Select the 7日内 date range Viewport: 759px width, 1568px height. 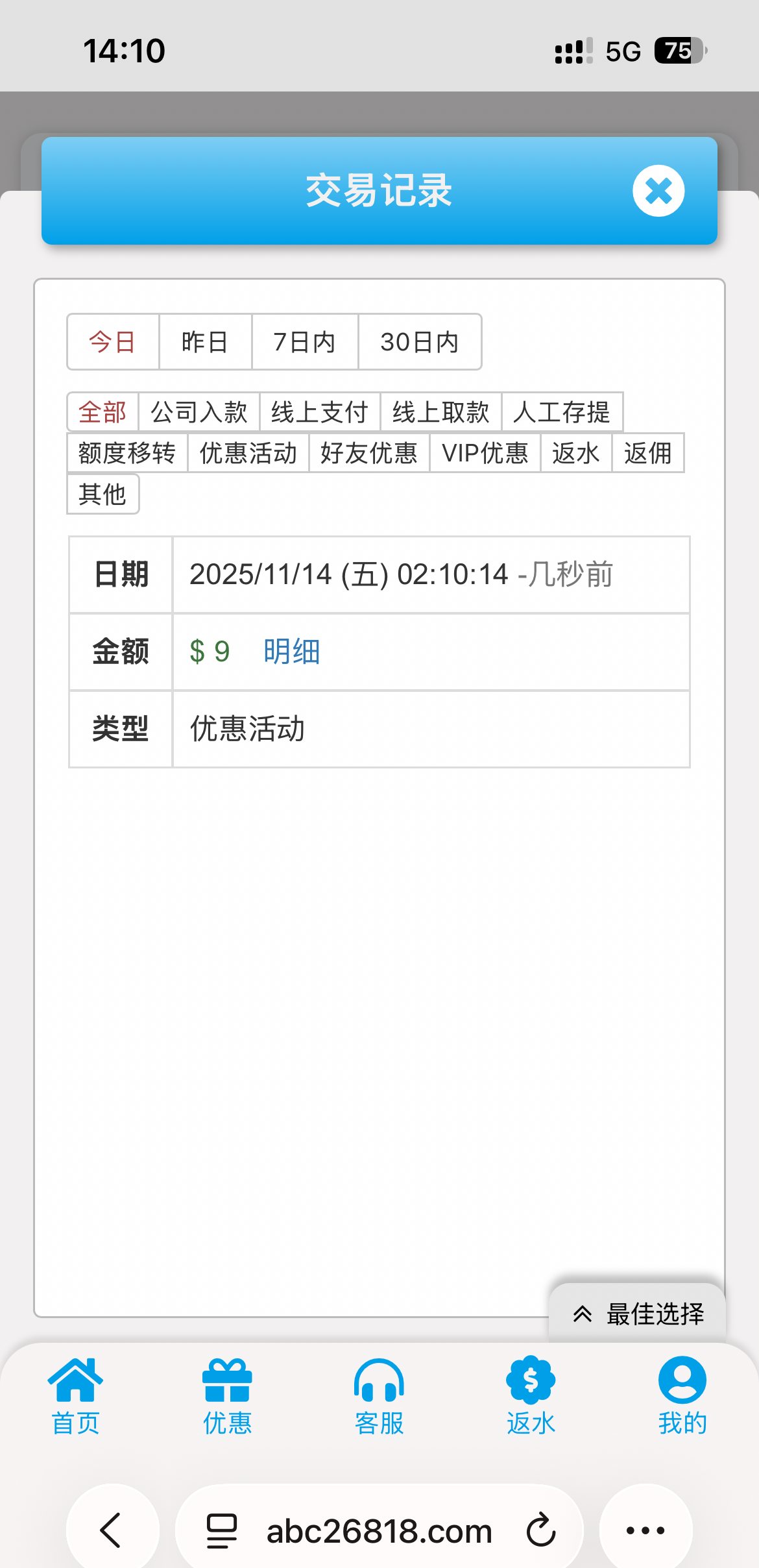(304, 342)
